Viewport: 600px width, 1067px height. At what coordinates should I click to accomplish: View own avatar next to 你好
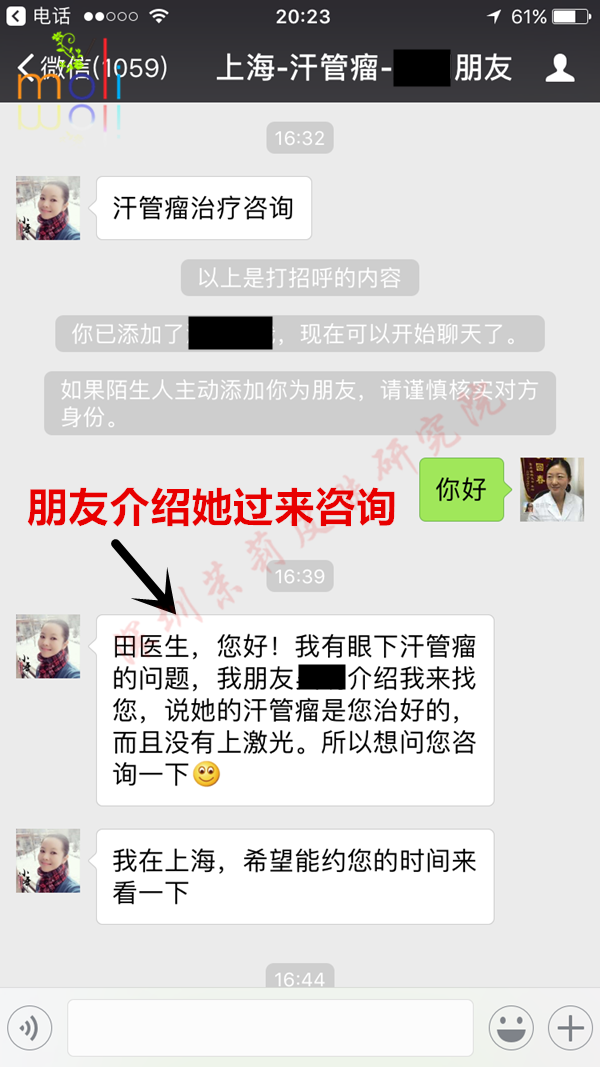coord(552,489)
